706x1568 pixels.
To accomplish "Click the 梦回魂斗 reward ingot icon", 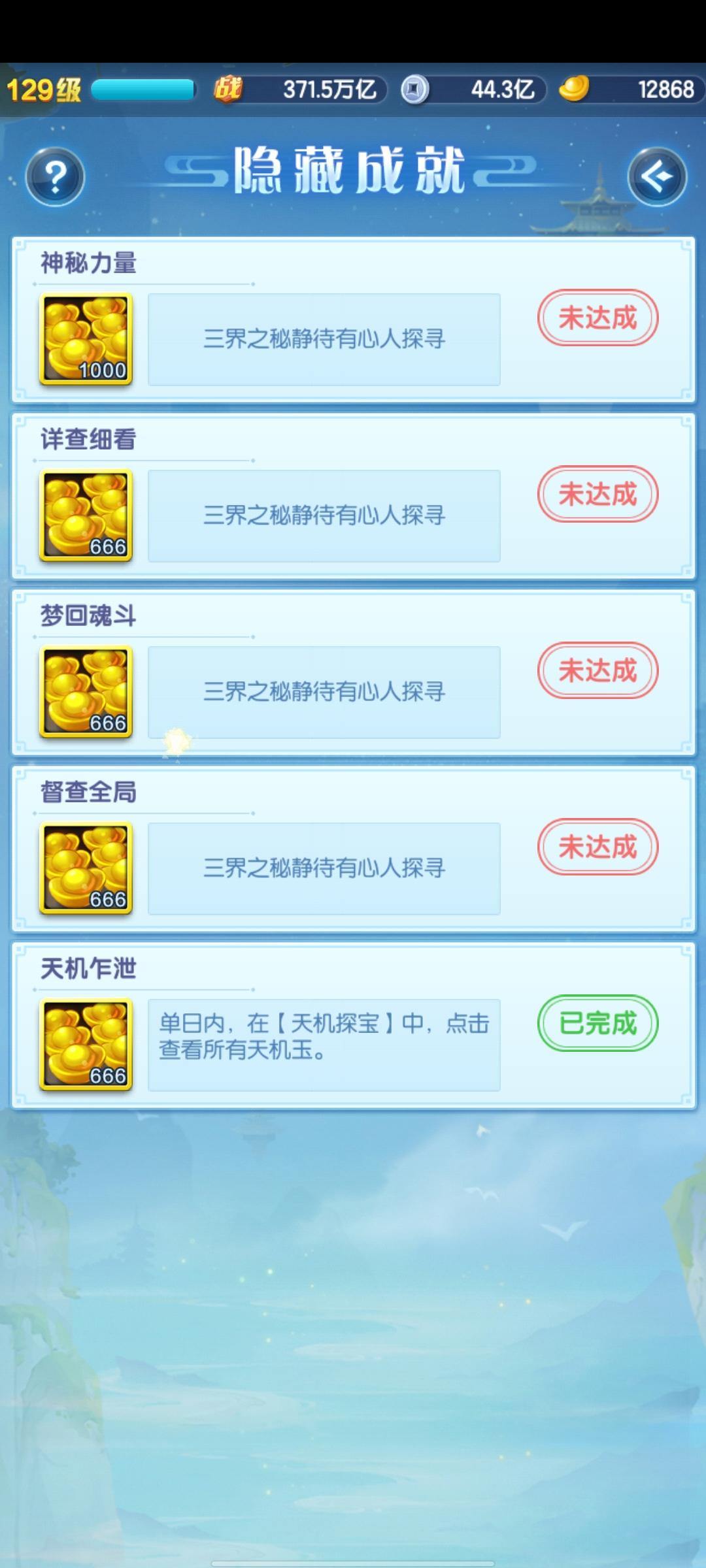I will coord(86,691).
